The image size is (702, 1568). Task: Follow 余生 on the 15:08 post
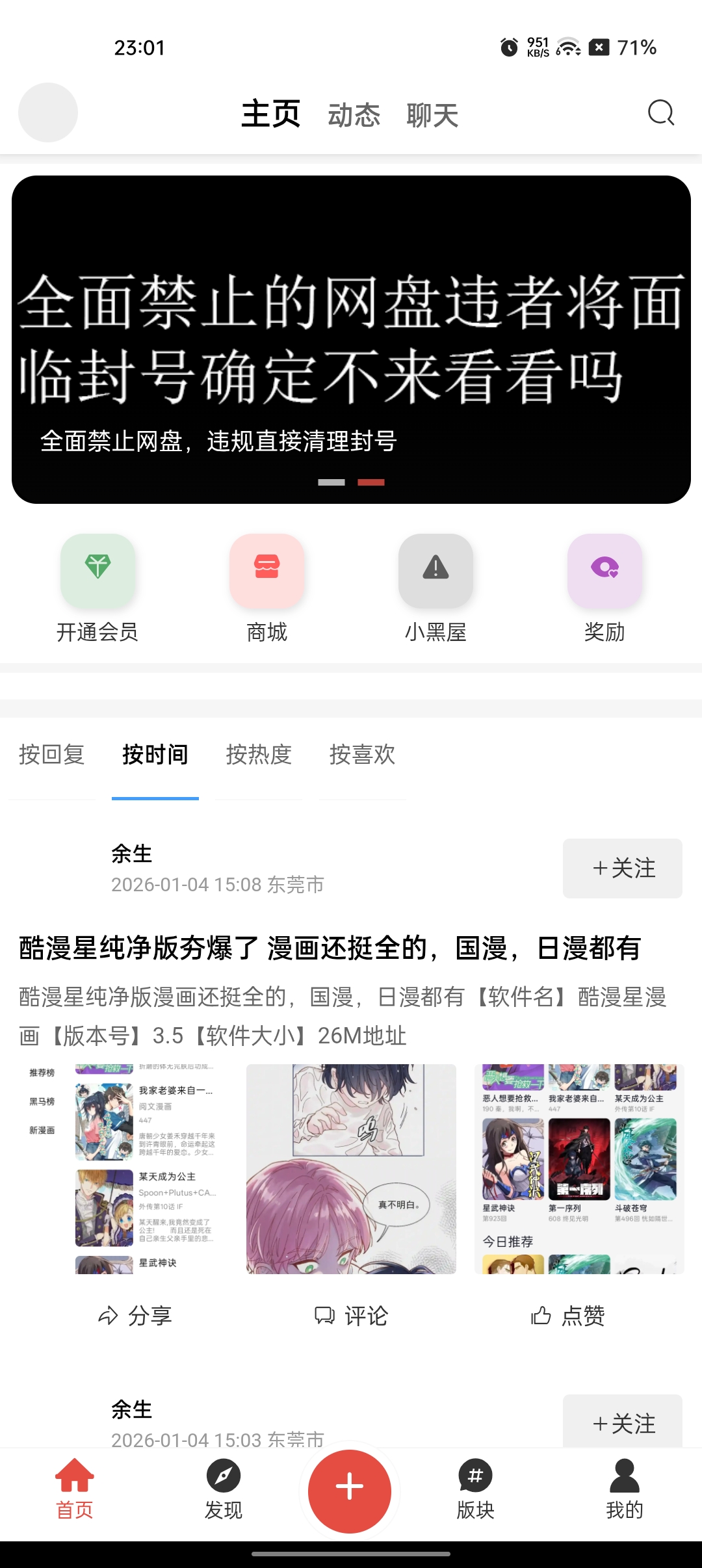(622, 869)
